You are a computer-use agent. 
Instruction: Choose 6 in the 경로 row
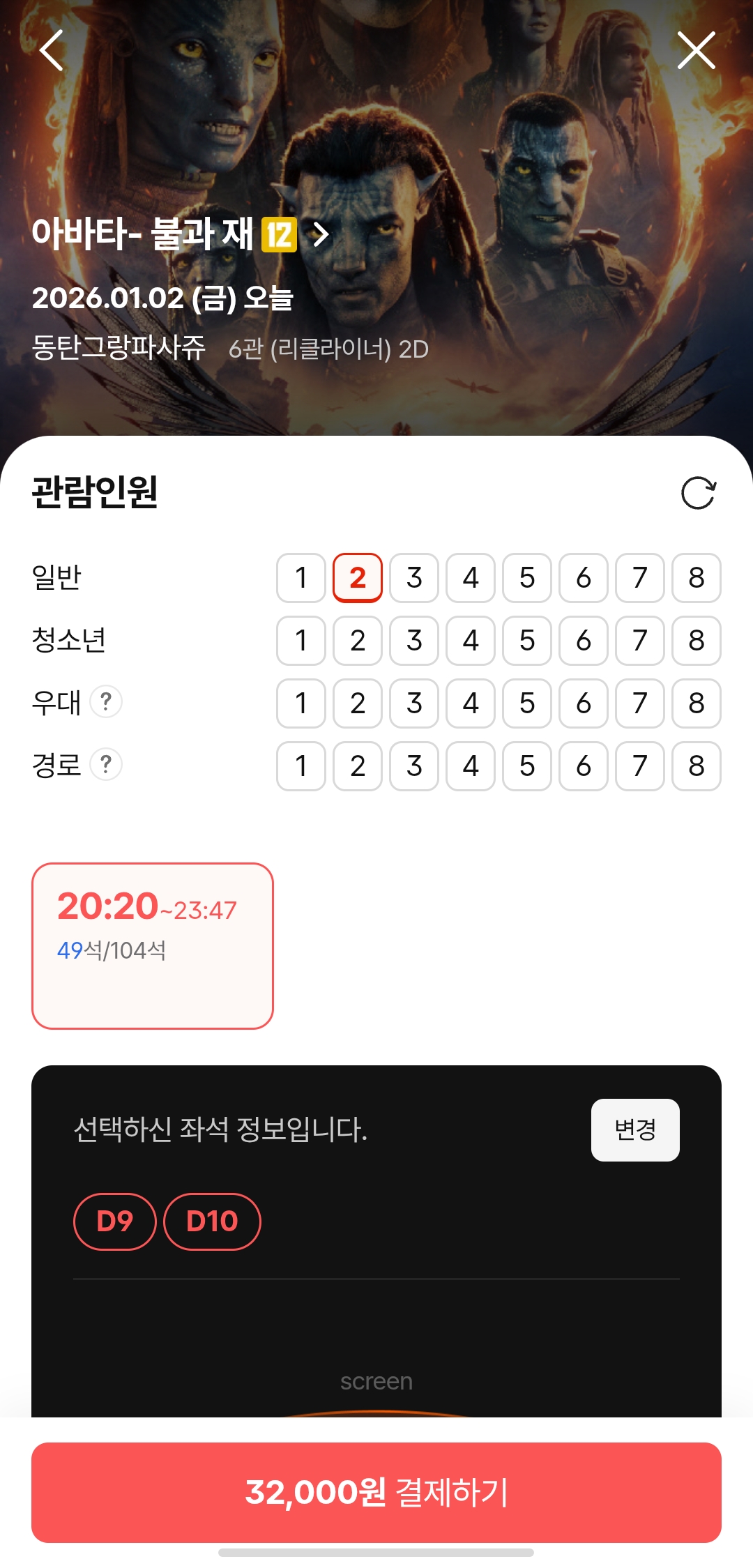pos(584,766)
